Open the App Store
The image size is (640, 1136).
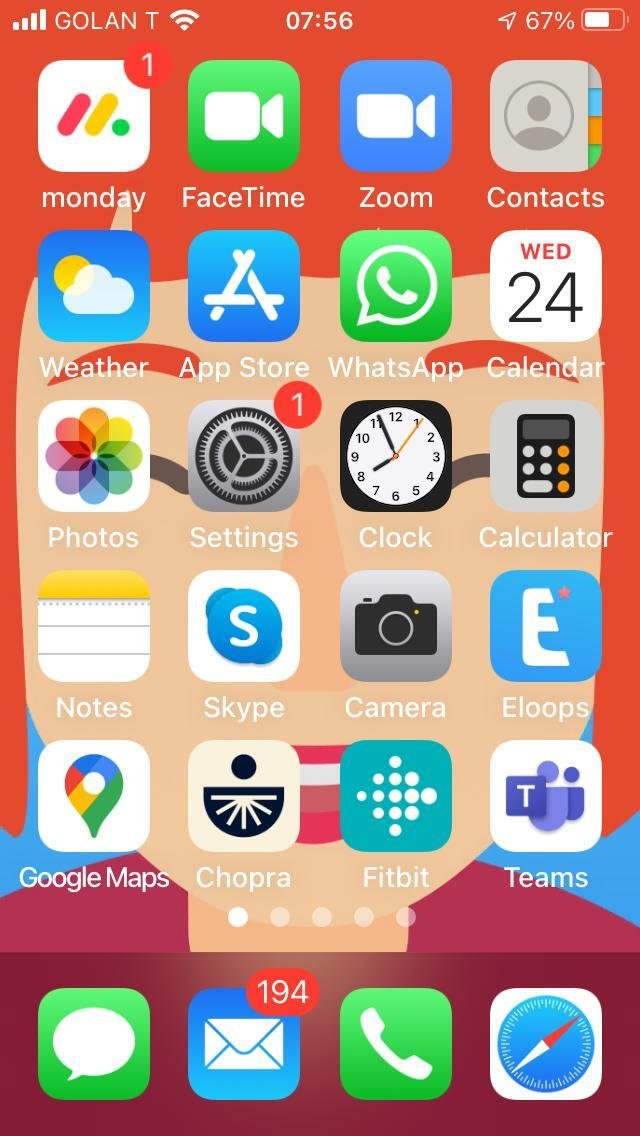[x=244, y=286]
